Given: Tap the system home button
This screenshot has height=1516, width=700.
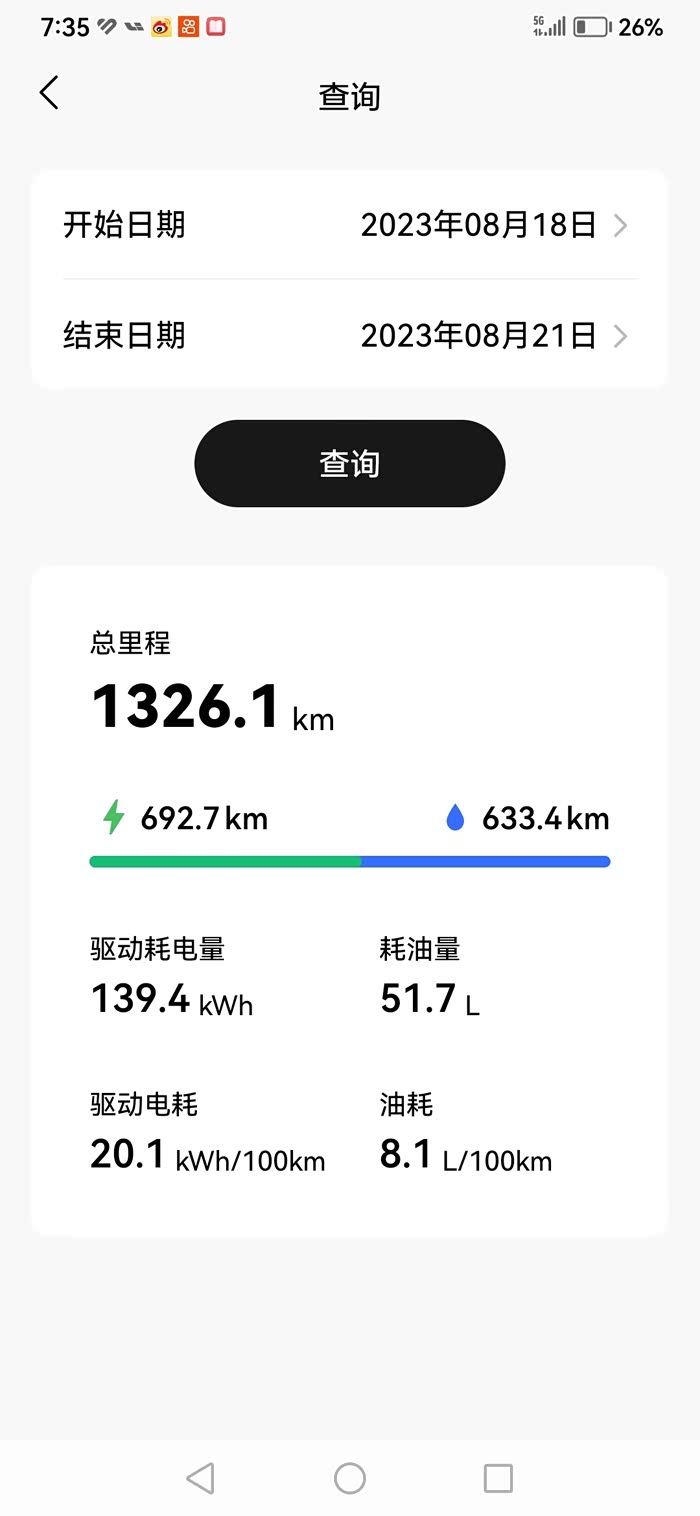Looking at the screenshot, I should tap(349, 1478).
